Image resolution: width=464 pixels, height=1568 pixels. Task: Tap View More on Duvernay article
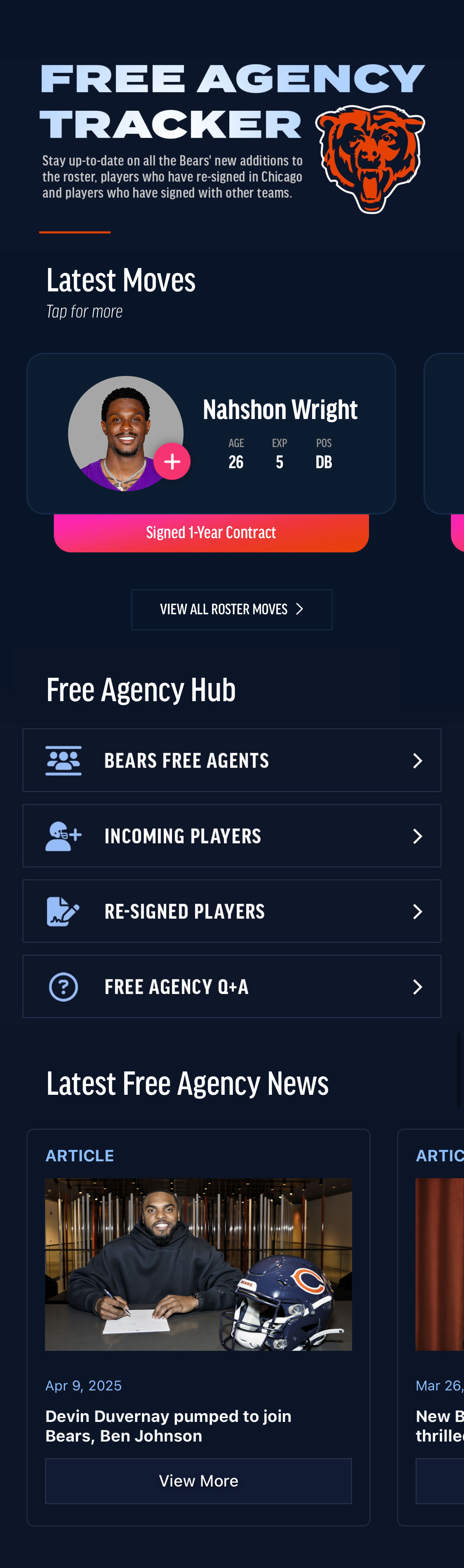[x=198, y=1481]
